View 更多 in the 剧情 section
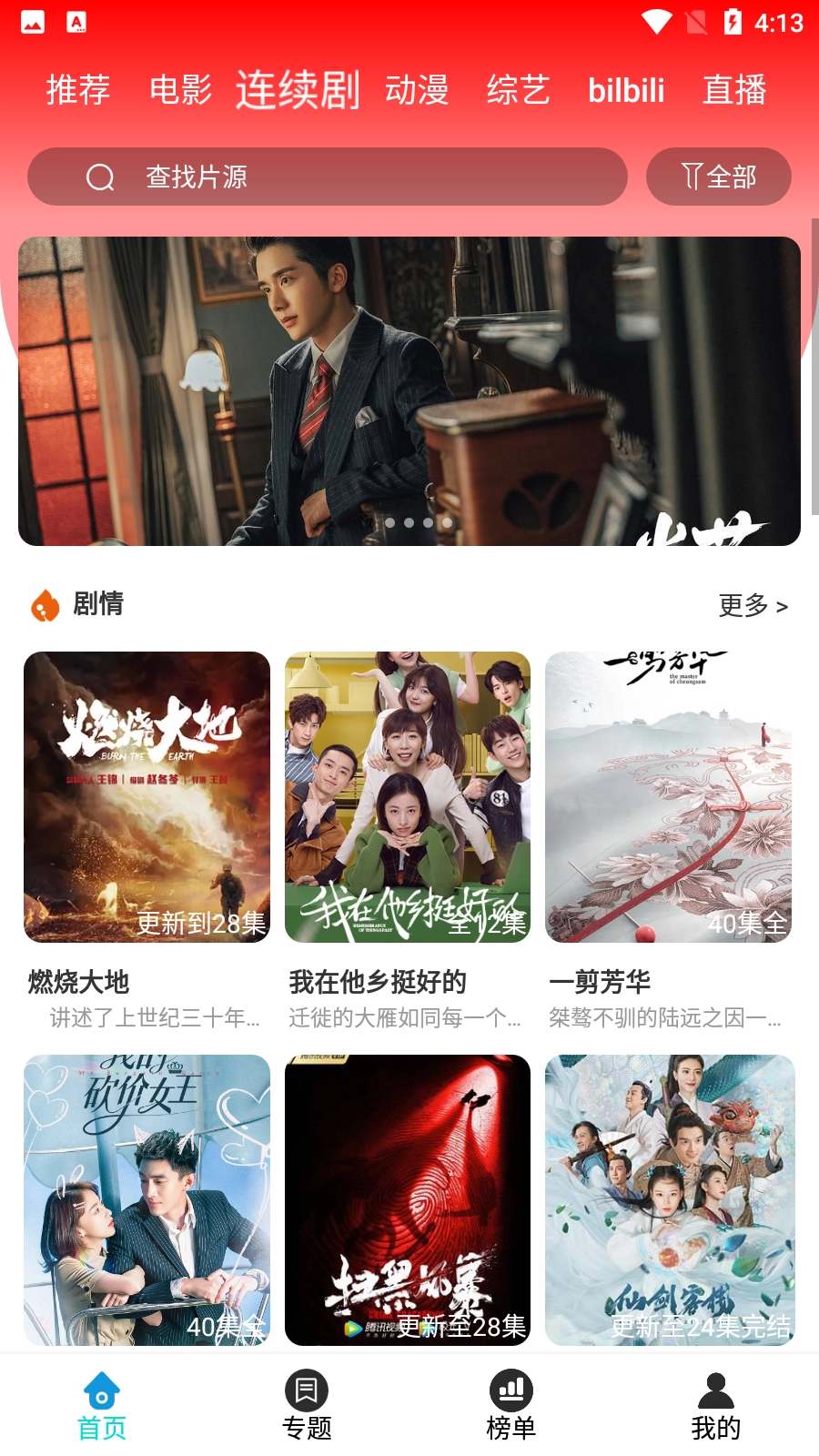 pos(753,605)
